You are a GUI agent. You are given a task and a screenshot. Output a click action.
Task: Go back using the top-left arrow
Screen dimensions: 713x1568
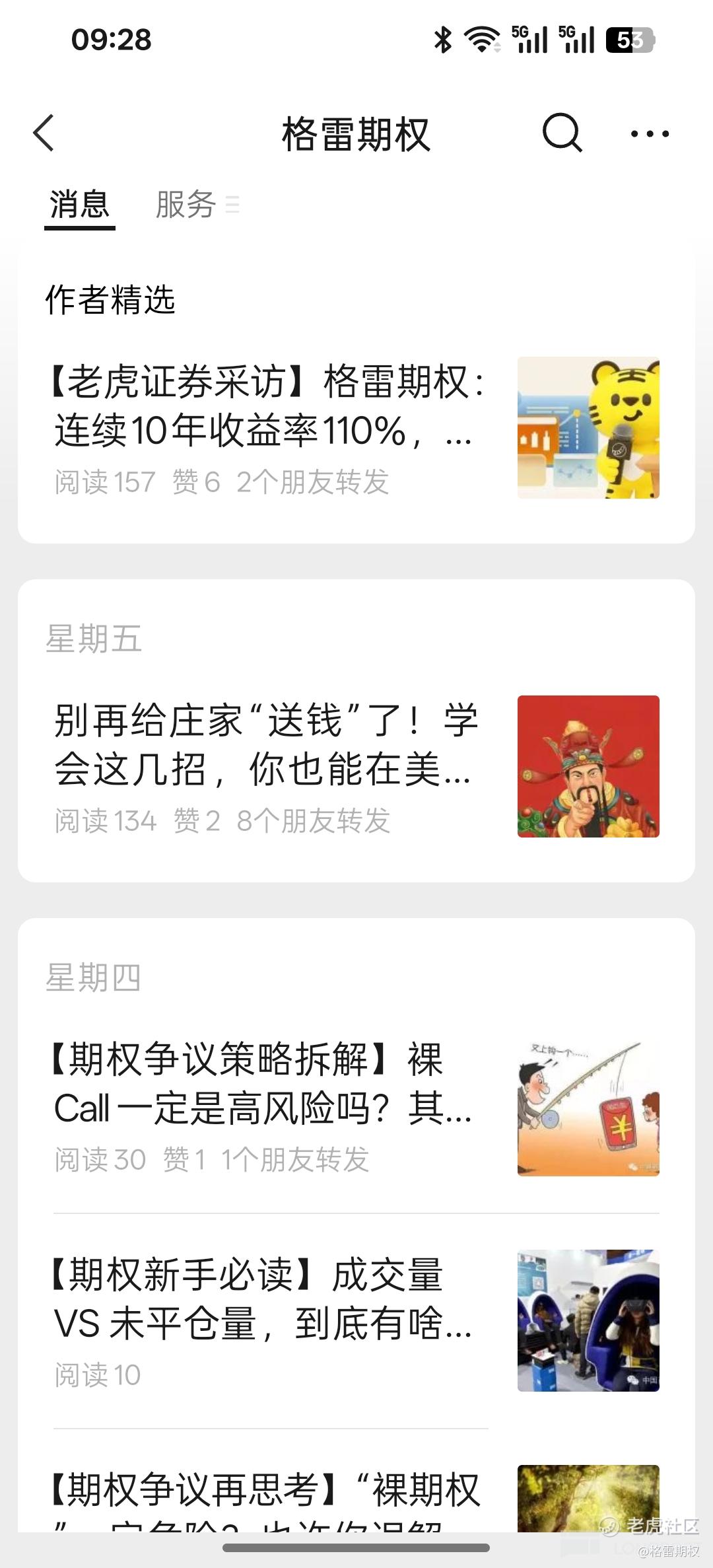pos(44,133)
